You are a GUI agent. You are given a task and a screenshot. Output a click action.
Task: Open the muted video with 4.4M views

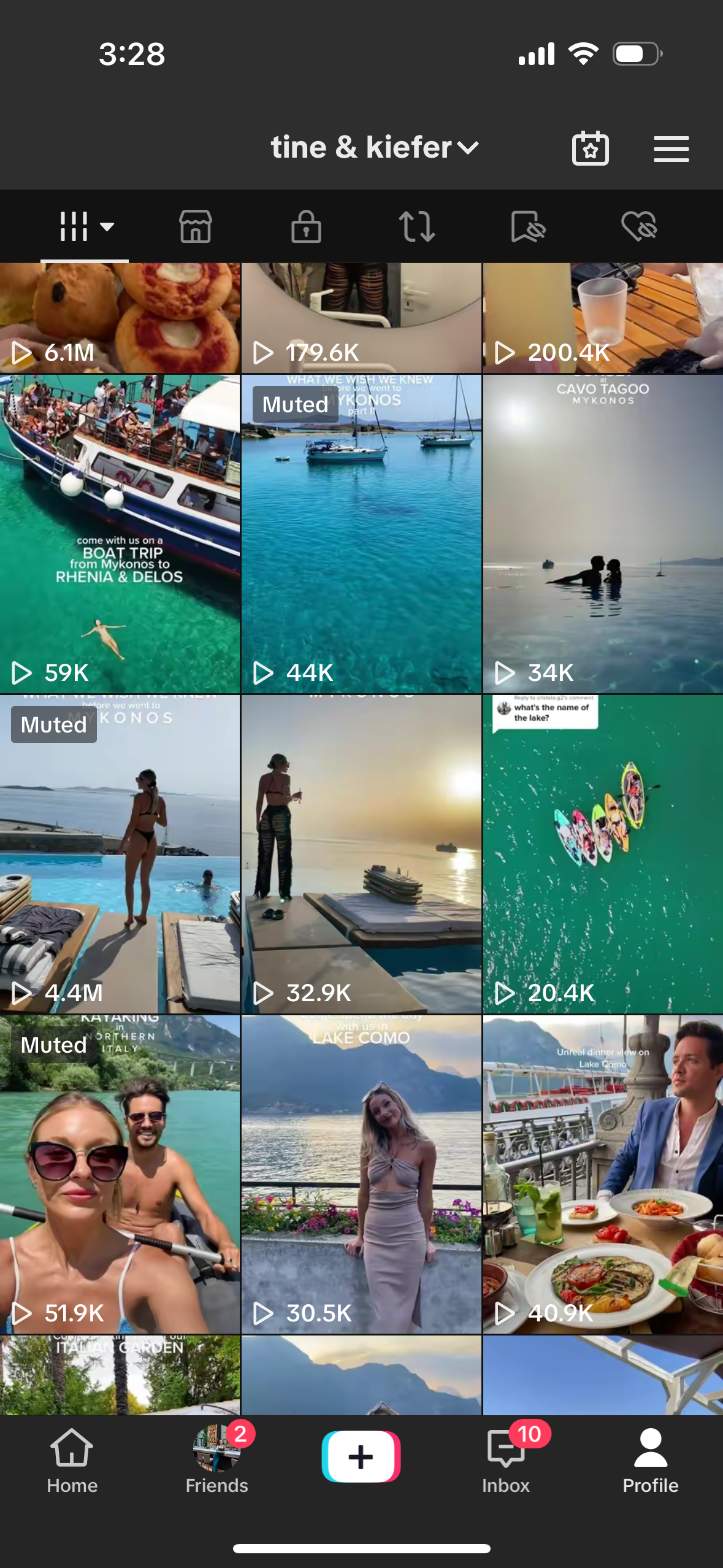[x=120, y=854]
